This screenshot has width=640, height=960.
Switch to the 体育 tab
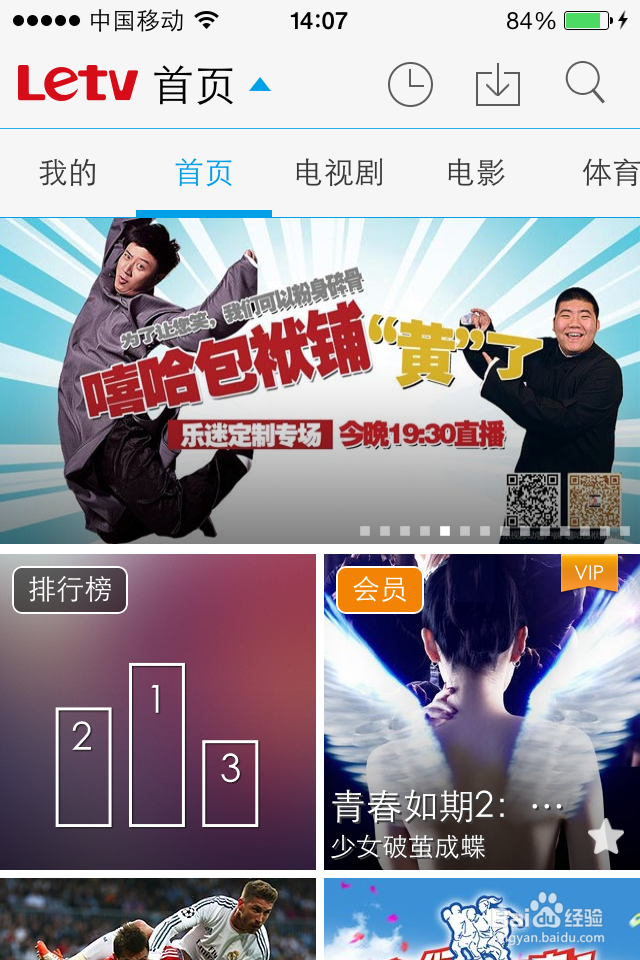click(x=609, y=173)
